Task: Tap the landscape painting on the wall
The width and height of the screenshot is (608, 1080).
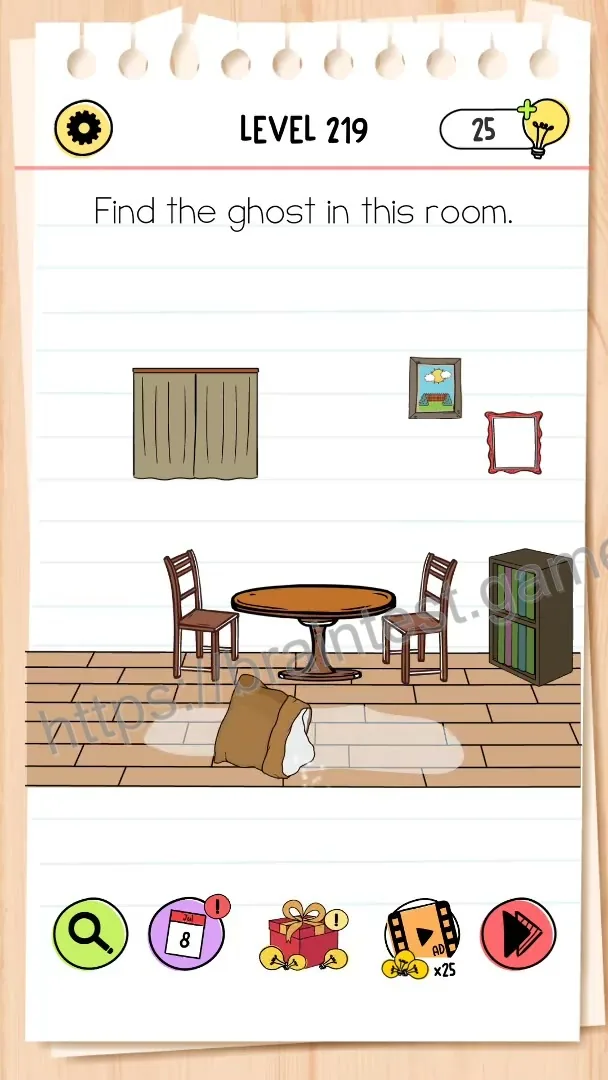Action: pyautogui.click(x=435, y=387)
